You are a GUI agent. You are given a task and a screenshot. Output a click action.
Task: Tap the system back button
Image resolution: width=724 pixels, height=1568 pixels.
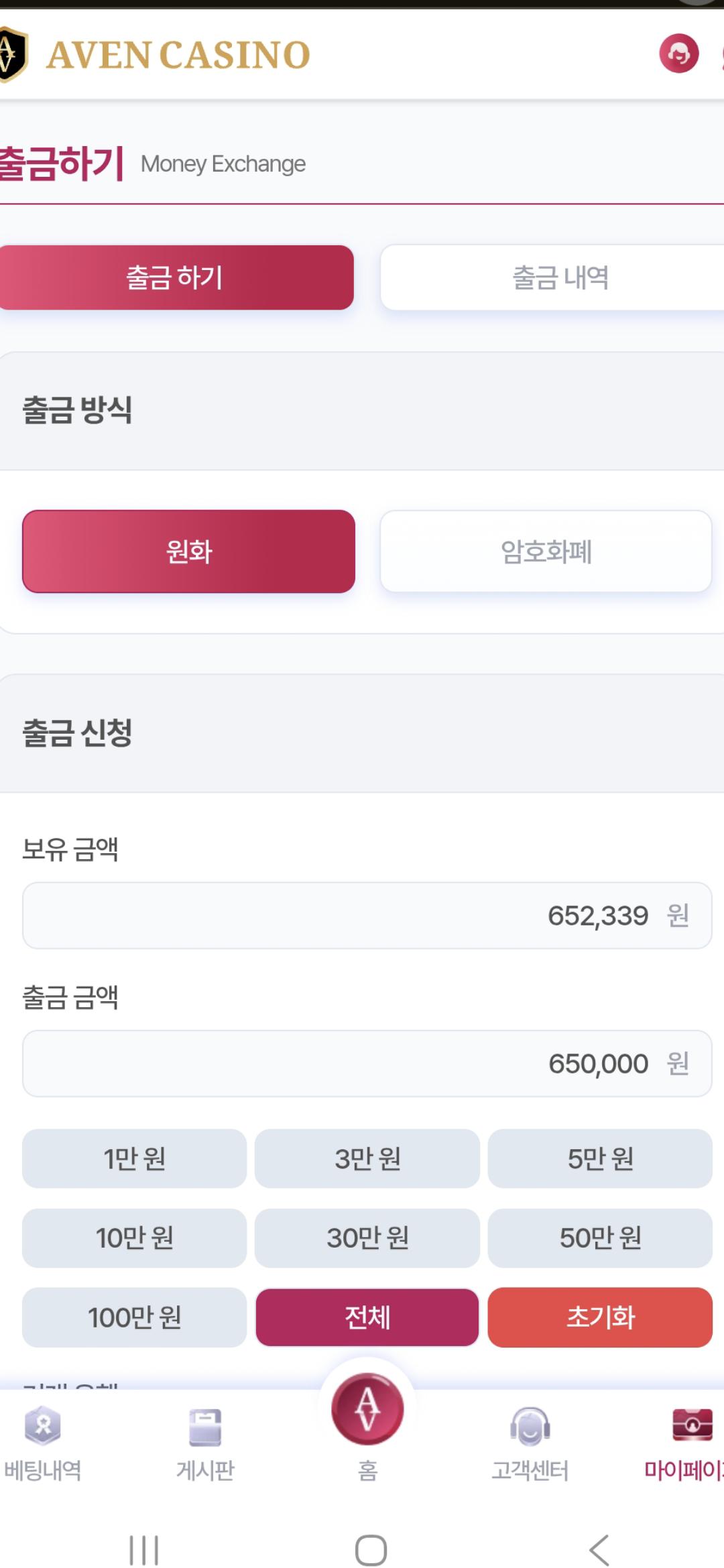(x=599, y=1550)
